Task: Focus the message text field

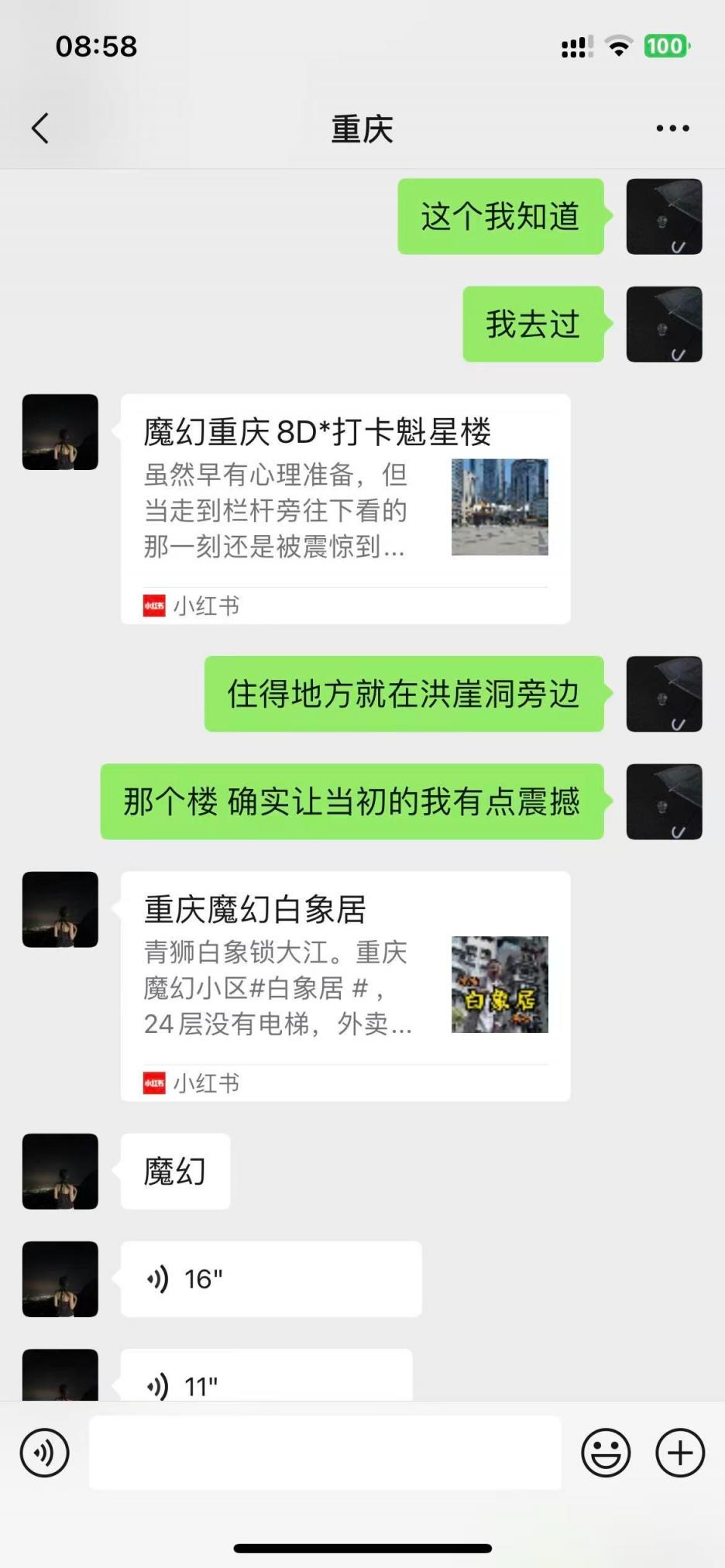Action: click(x=325, y=1453)
